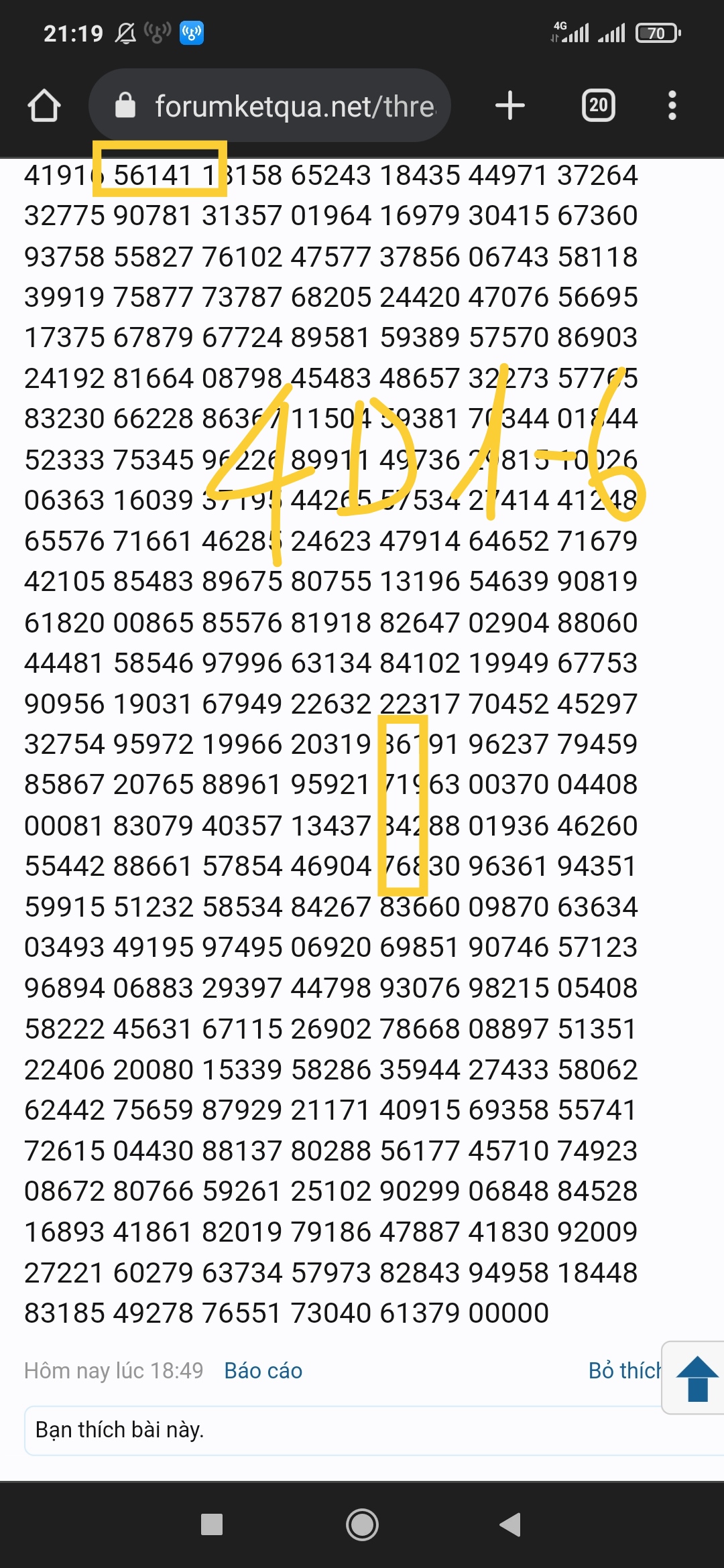
Task: Open the tab switcher showing 20 tabs
Action: tap(598, 105)
